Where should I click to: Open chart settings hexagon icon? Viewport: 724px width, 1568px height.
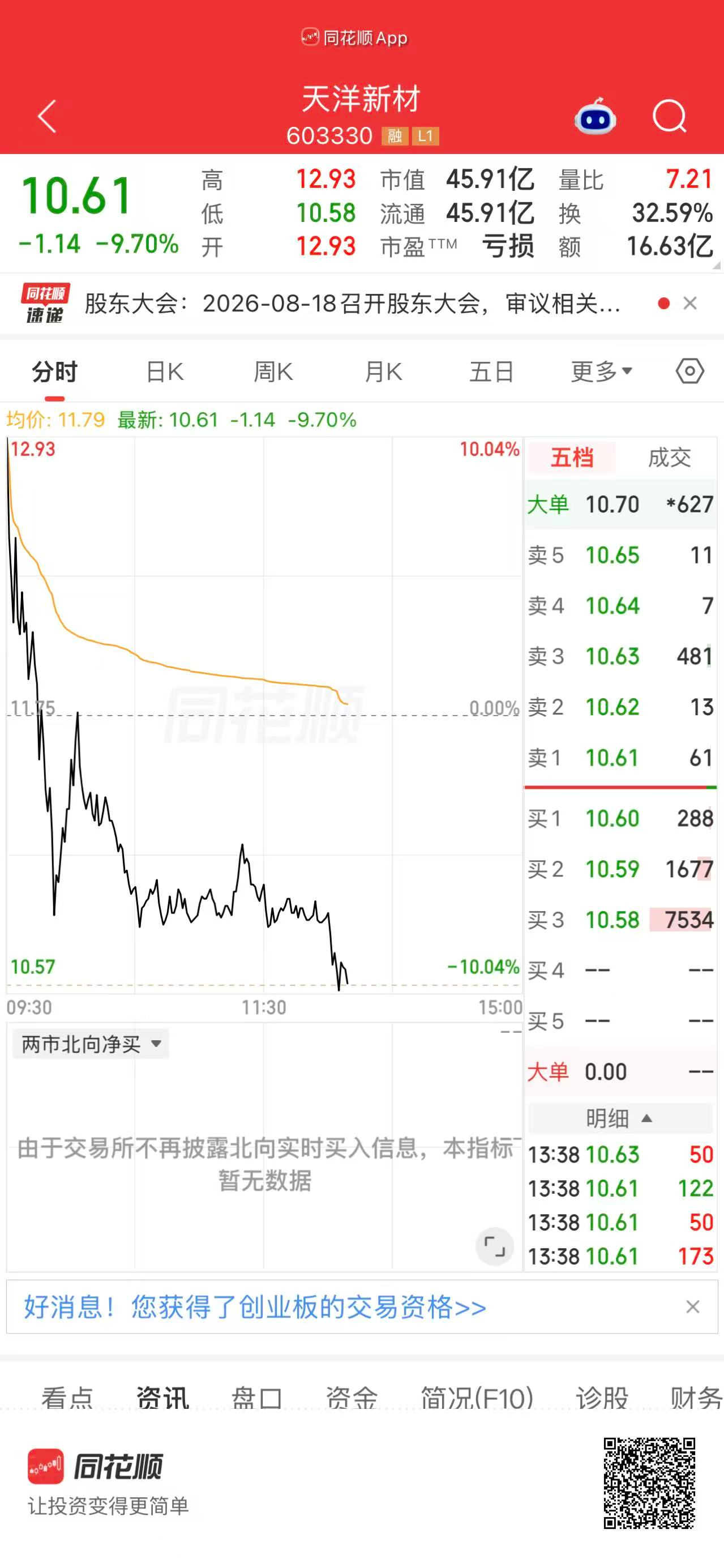[690, 371]
